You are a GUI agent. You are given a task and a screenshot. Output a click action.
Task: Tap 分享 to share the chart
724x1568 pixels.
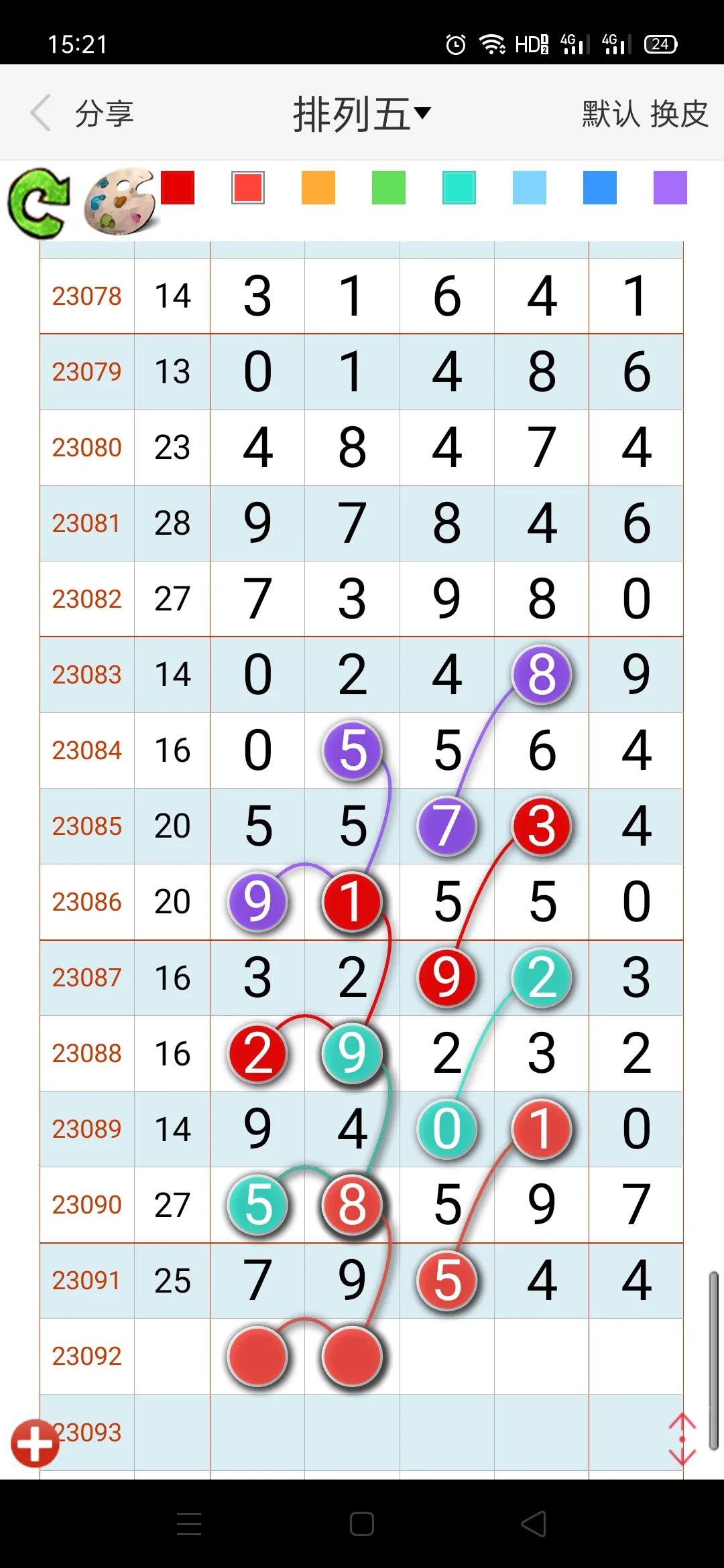(104, 113)
